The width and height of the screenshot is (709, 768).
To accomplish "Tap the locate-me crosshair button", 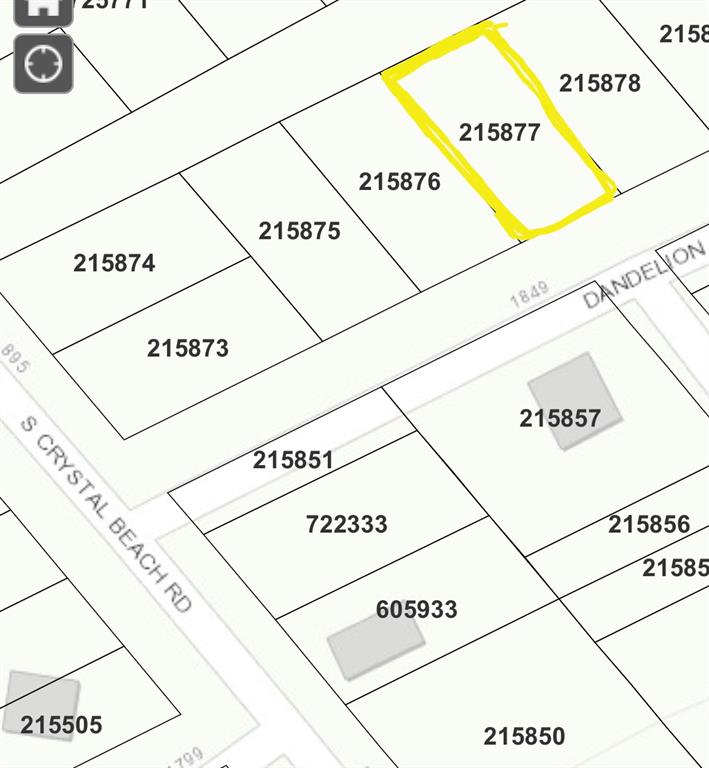I will tap(43, 63).
